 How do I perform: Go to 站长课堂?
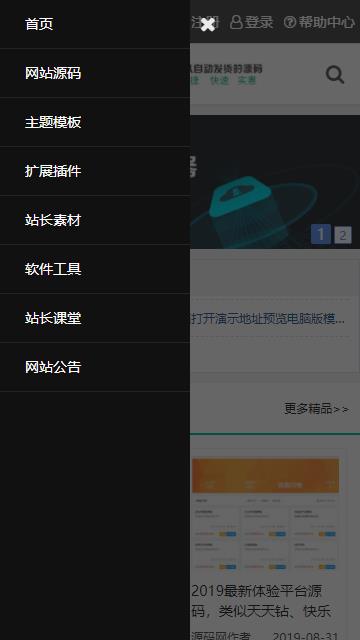pyautogui.click(x=95, y=318)
